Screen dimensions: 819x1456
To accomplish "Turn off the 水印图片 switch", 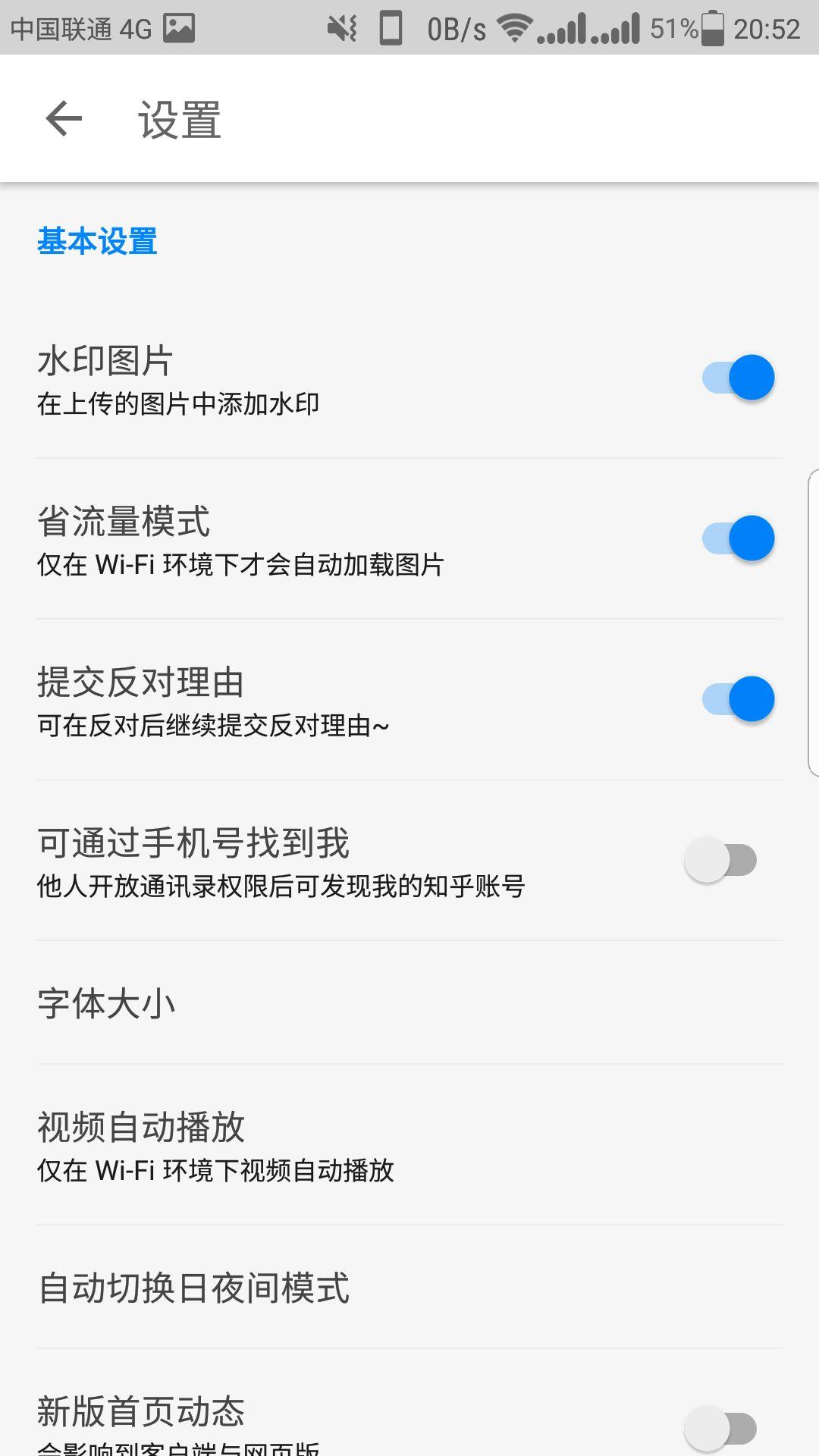I will pos(738,378).
